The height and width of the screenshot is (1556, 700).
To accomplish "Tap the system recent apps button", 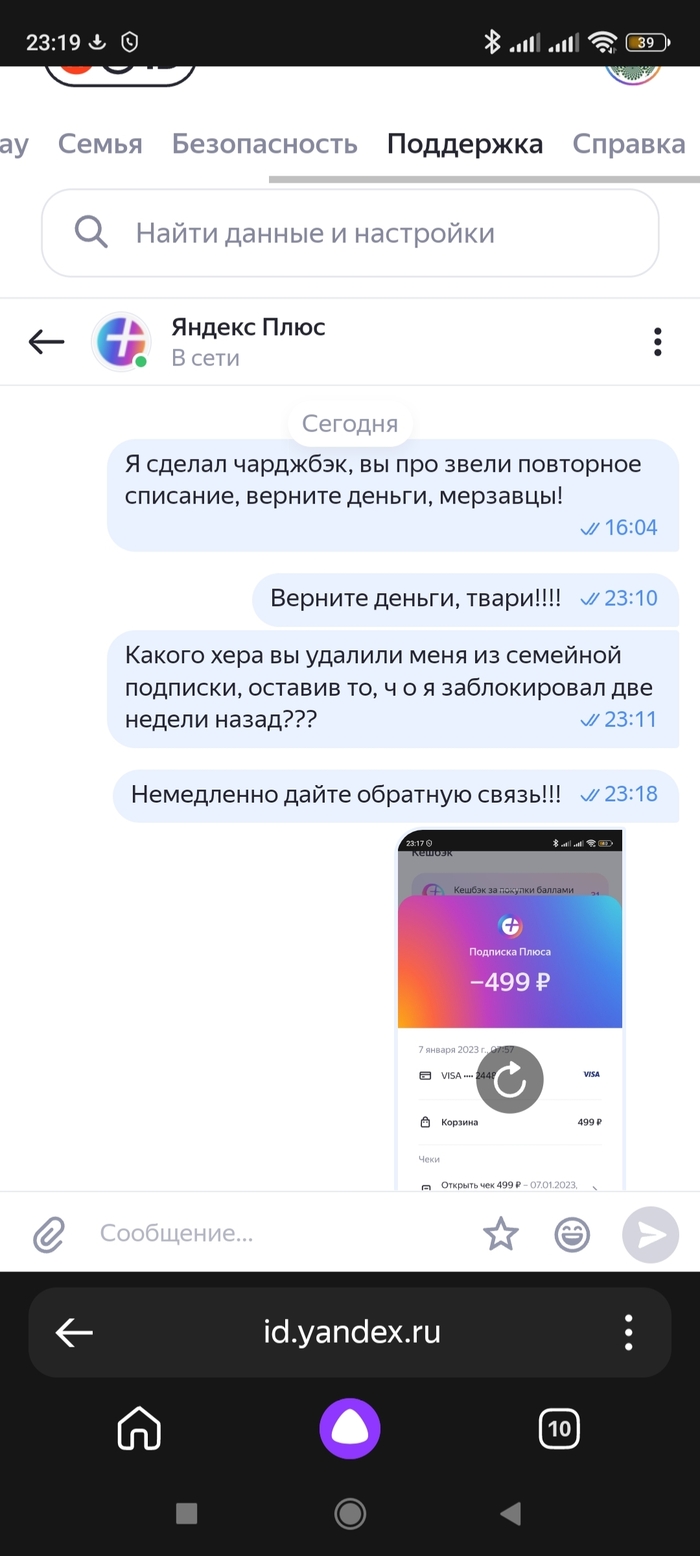I will pos(186,1513).
